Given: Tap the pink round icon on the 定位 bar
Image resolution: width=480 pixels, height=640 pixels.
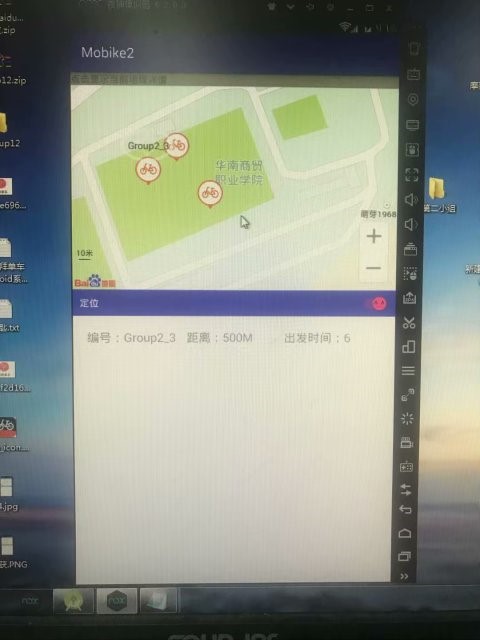Looking at the screenshot, I should (378, 303).
